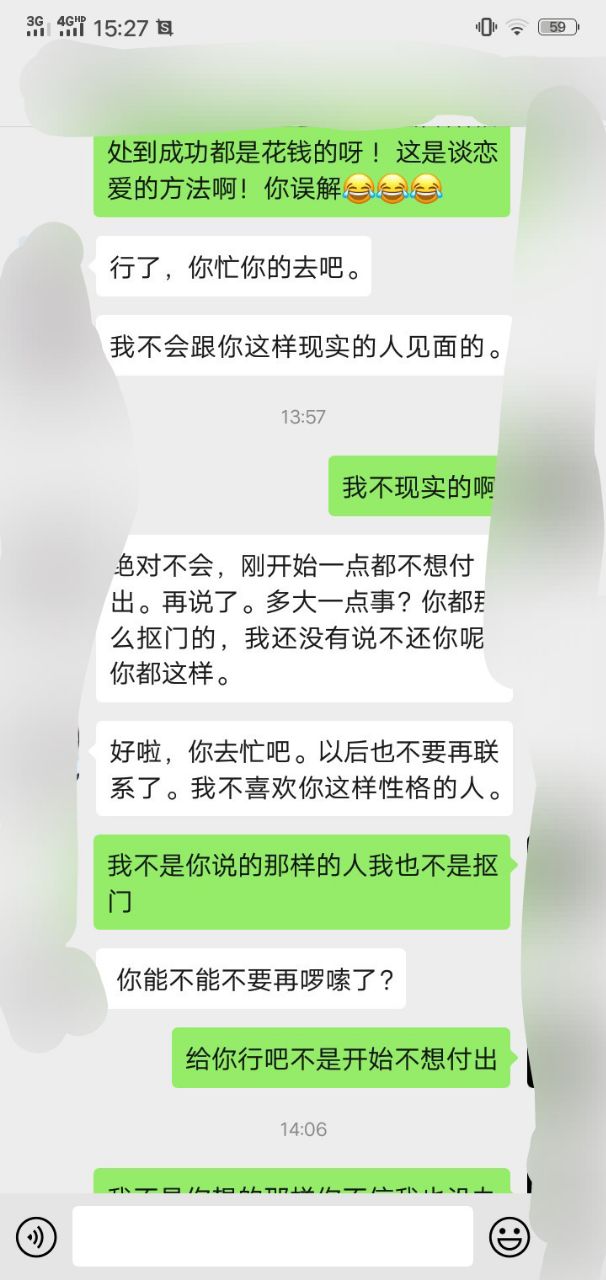Screen dimensions: 606x1280
Task: Switch to voice message input
Action: (x=37, y=1238)
